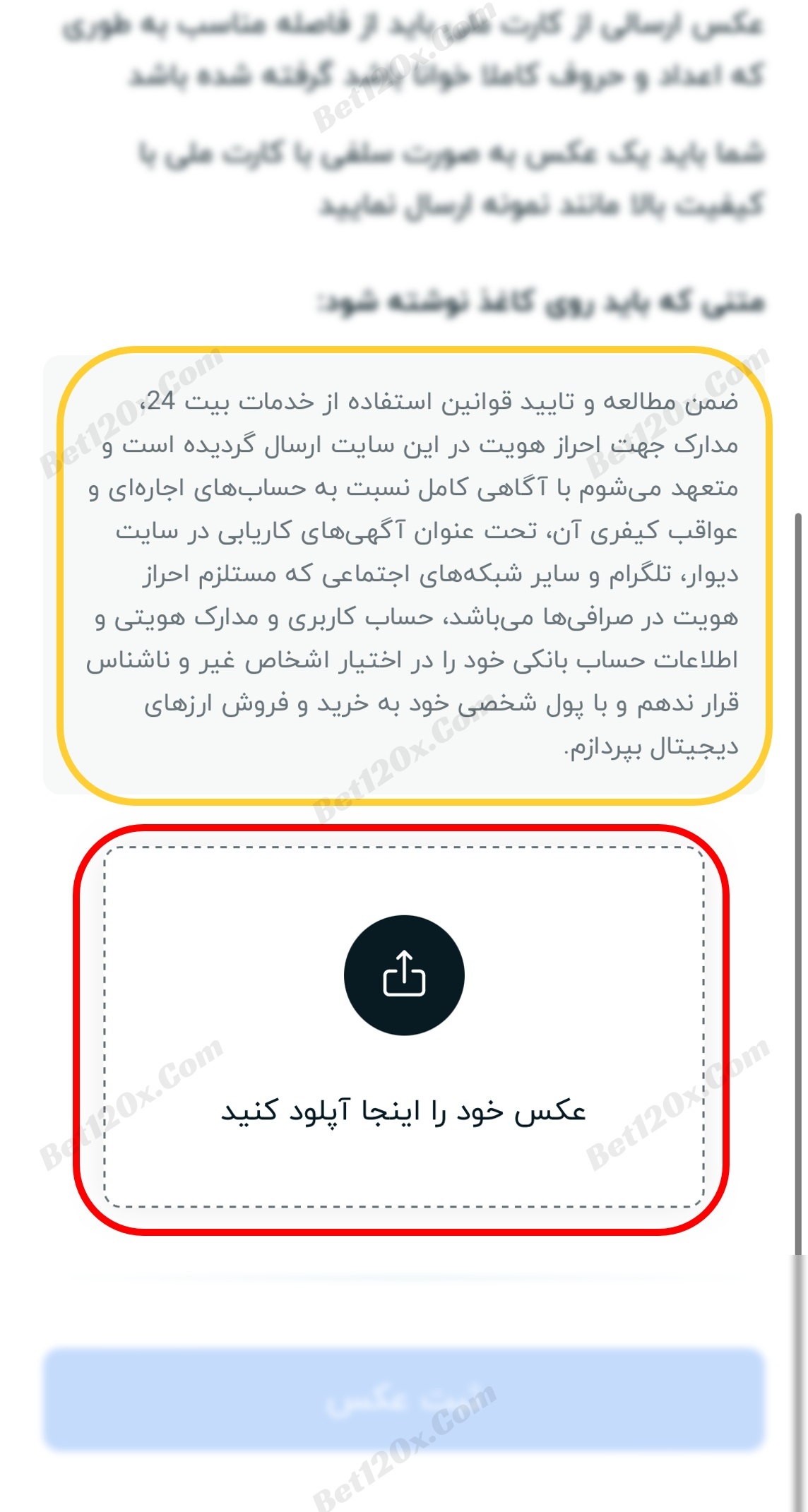Tap the upload photo area

tap(404, 1026)
